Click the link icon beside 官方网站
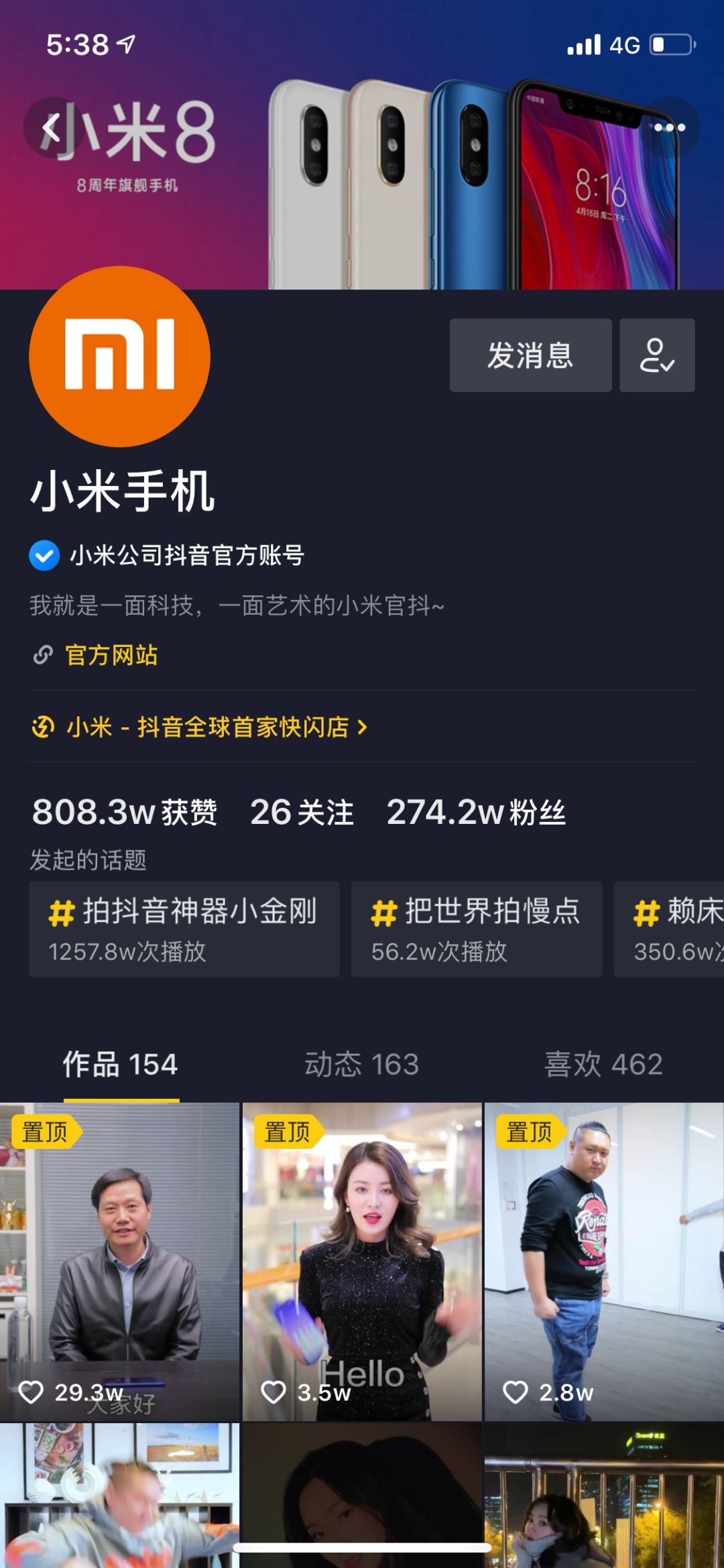Screen dimensions: 724x1568 point(44,655)
